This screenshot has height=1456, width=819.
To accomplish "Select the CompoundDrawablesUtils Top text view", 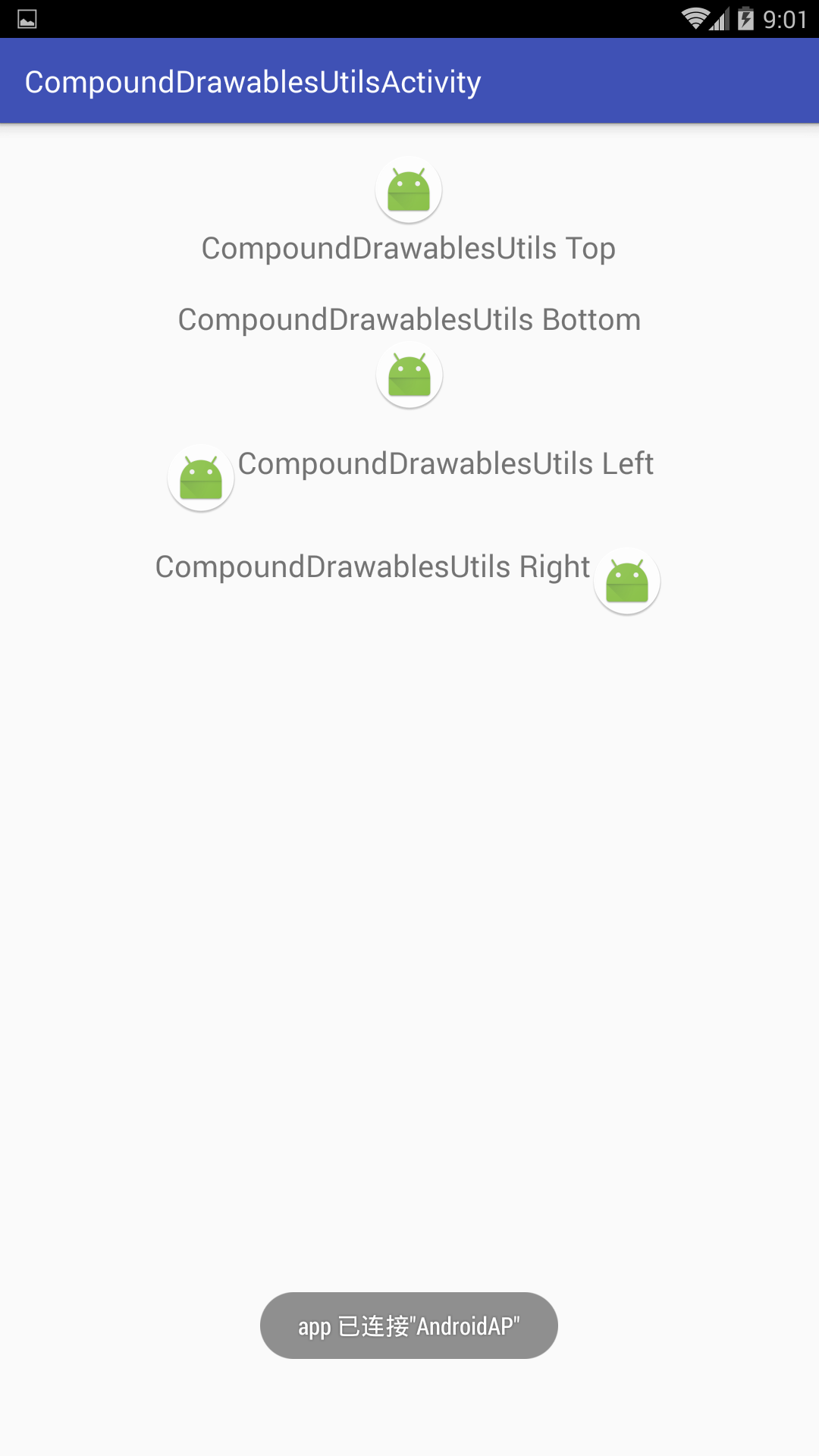I will point(409,247).
